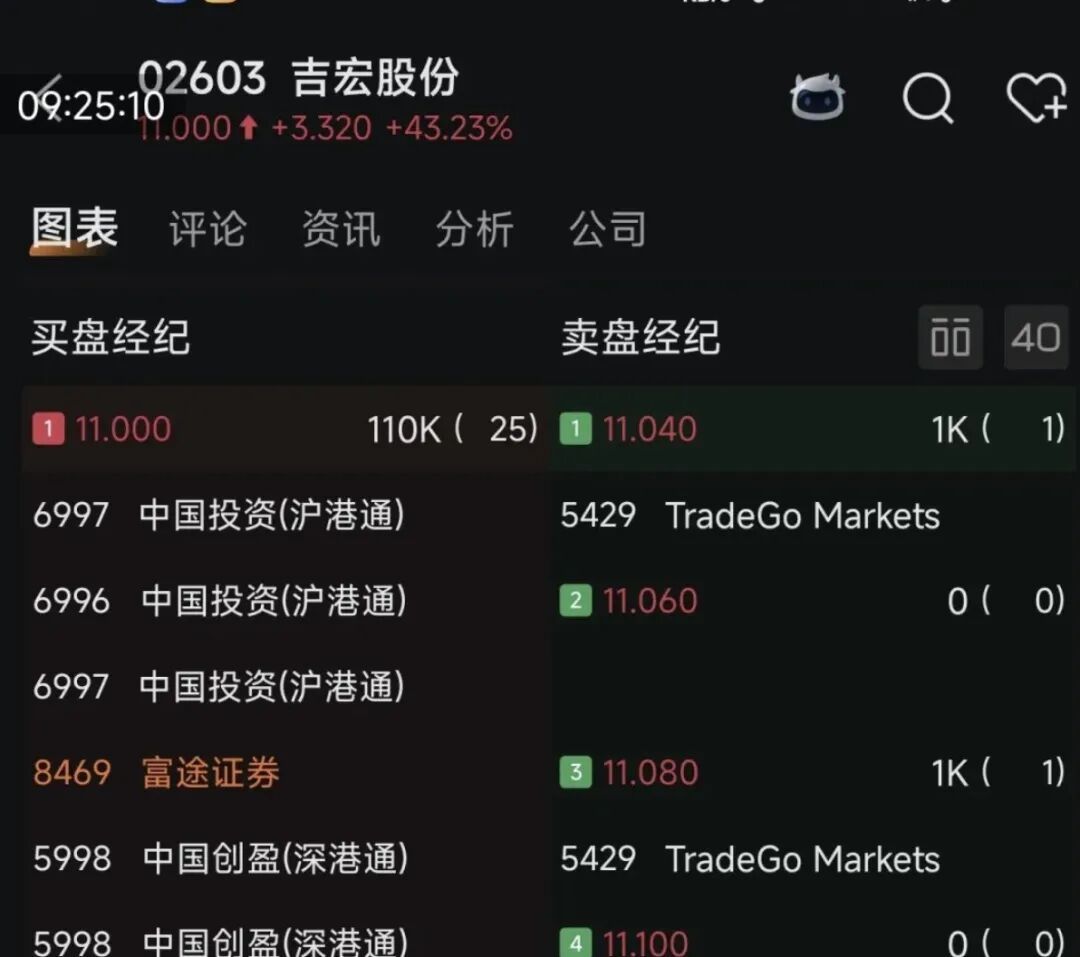This screenshot has width=1080, height=957.
Task: Tap the 40 broker count button
Action: 1035,338
